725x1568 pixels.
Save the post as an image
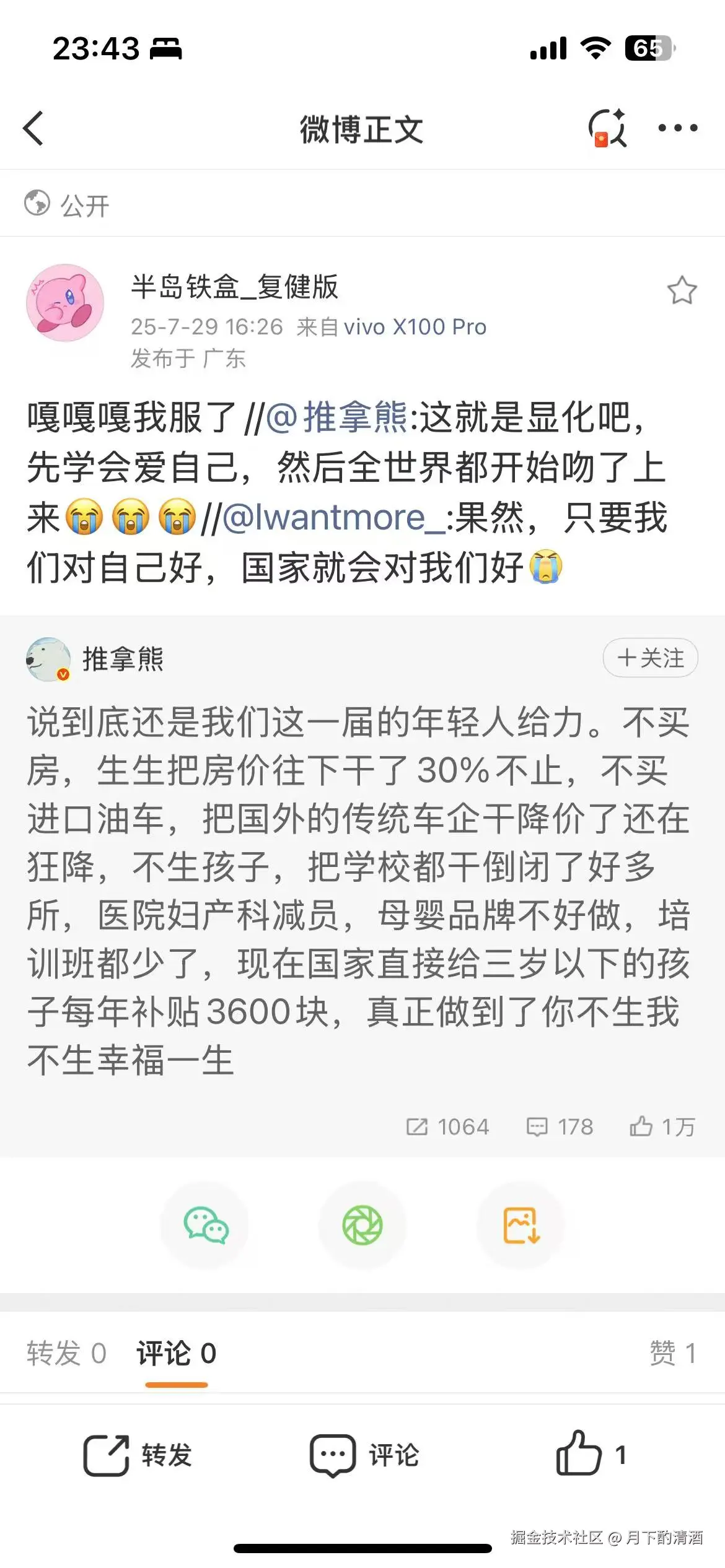tap(521, 1225)
